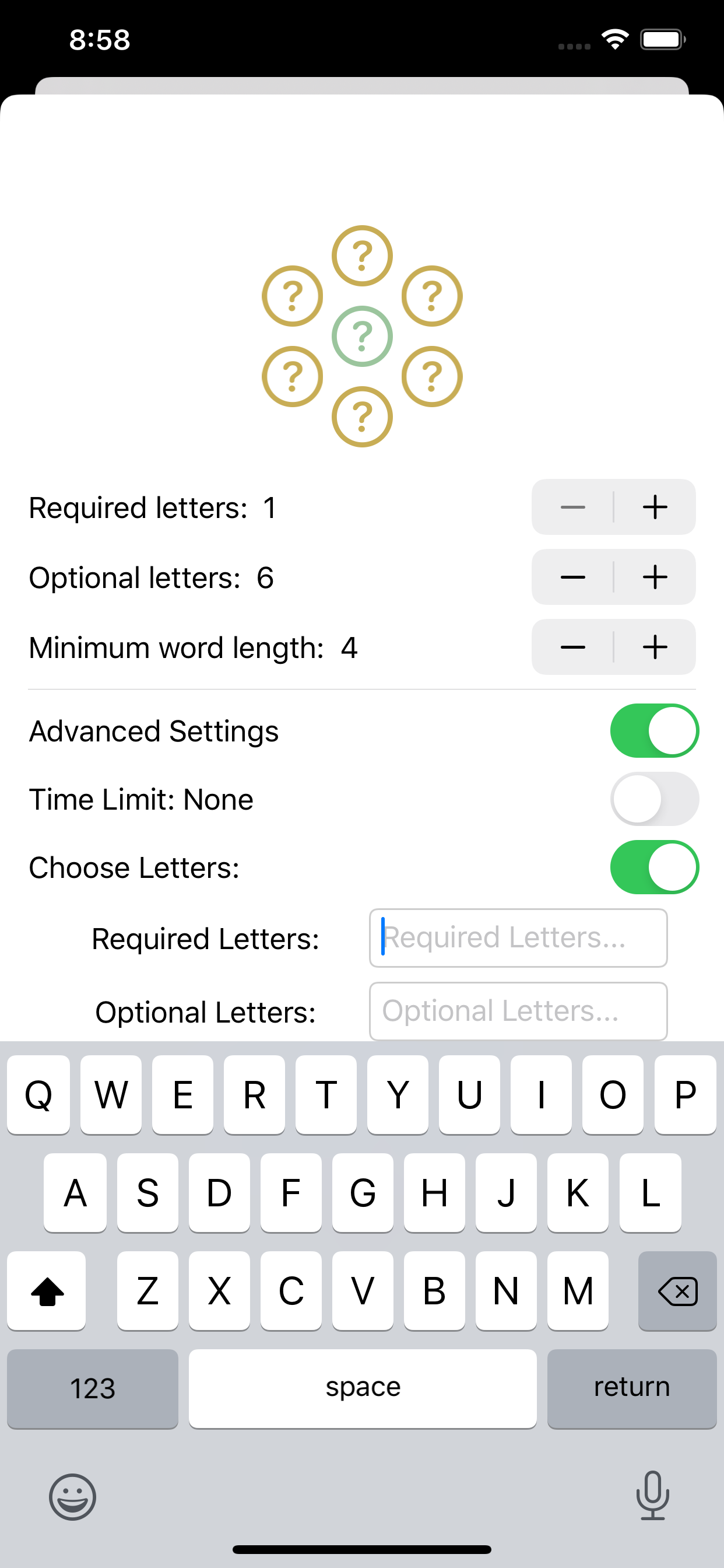This screenshot has width=724, height=1568.
Task: Tap the Optional Letters text field
Action: coord(518,1011)
